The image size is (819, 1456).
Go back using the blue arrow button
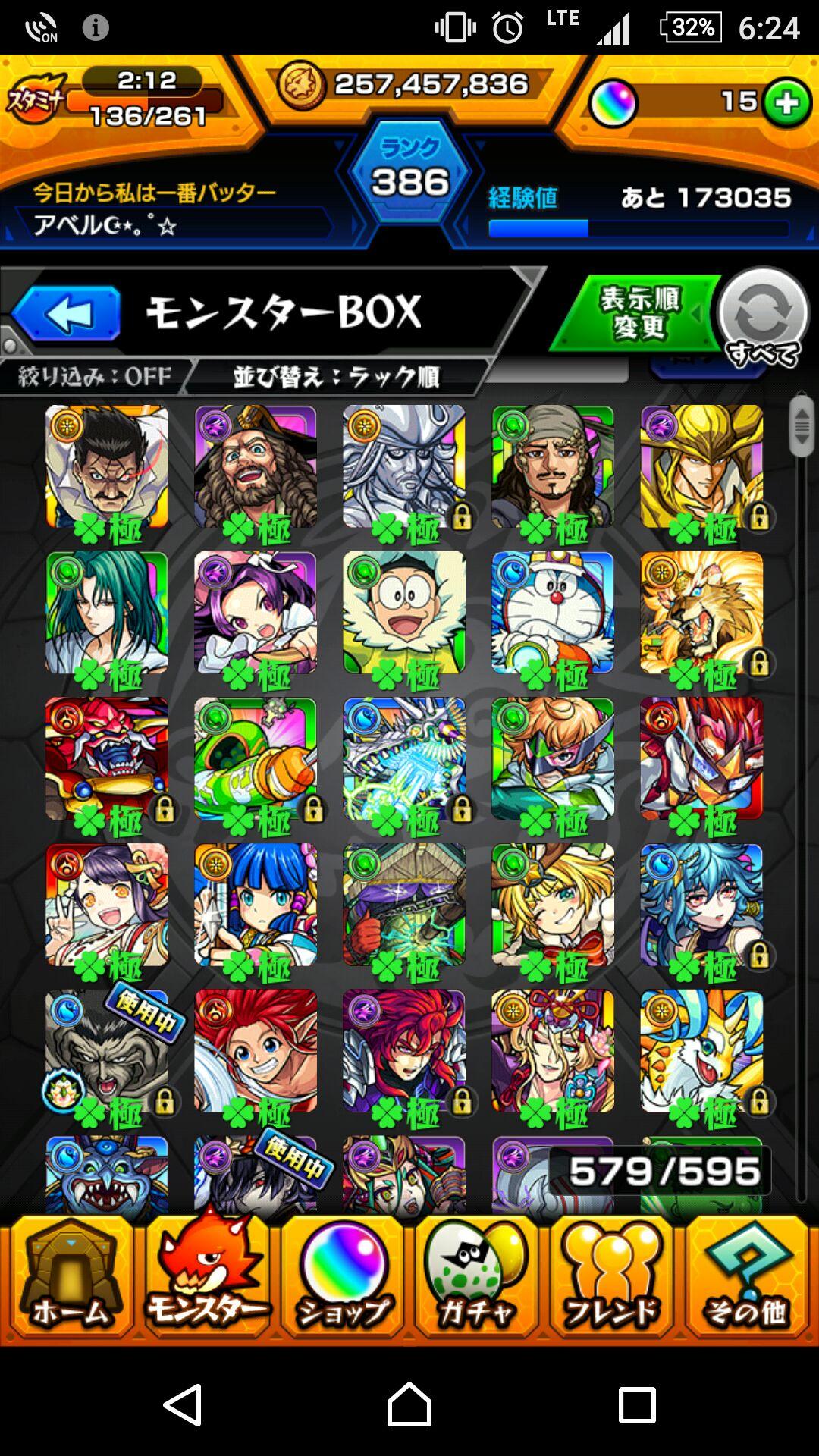67,313
